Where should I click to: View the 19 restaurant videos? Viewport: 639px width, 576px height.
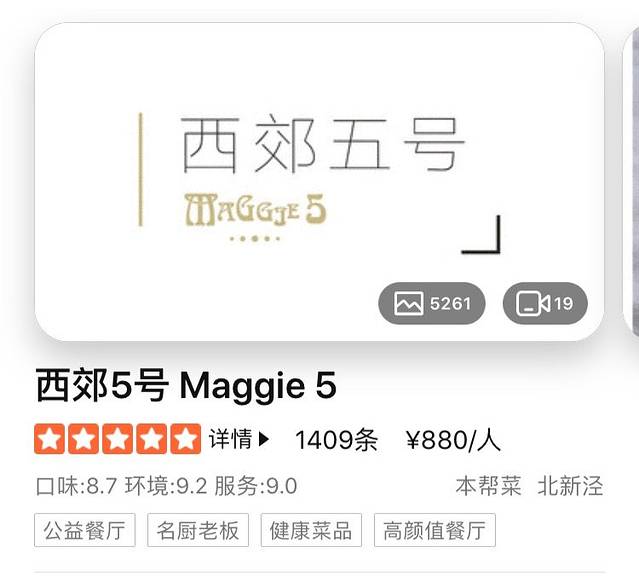point(545,304)
